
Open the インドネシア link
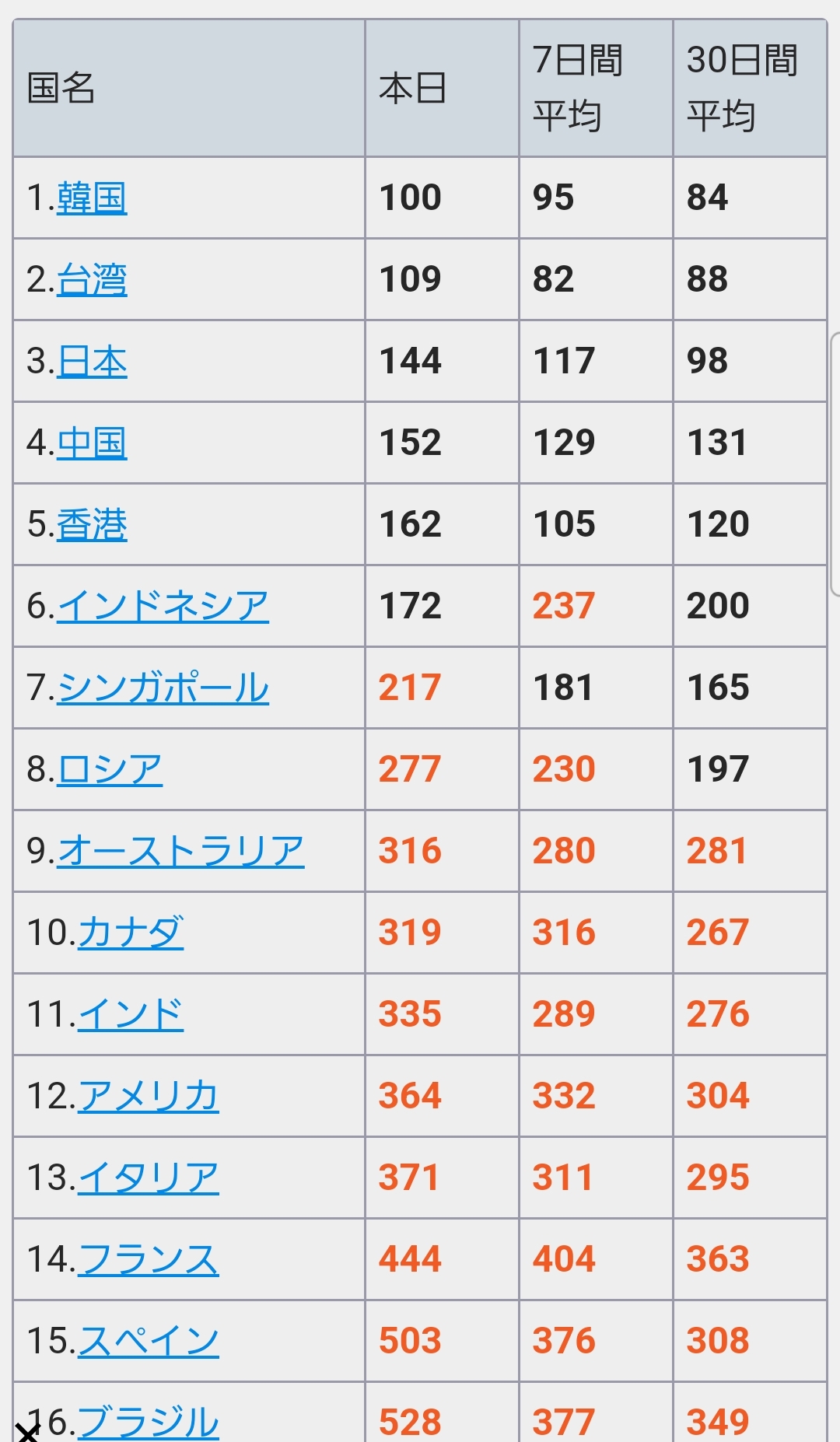click(163, 606)
